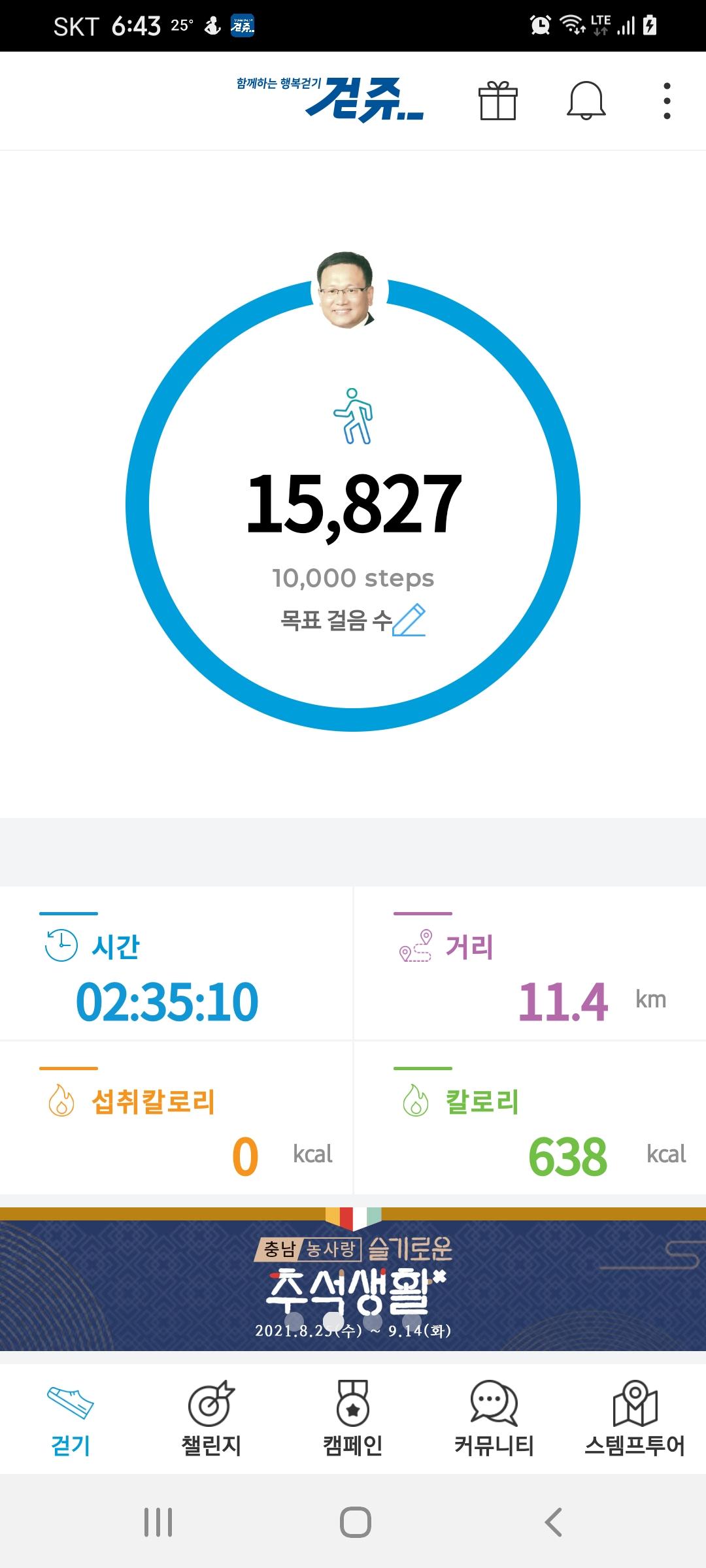This screenshot has width=706, height=1568.
Task: Open the 추석생활 event banner
Action: [x=353, y=1281]
